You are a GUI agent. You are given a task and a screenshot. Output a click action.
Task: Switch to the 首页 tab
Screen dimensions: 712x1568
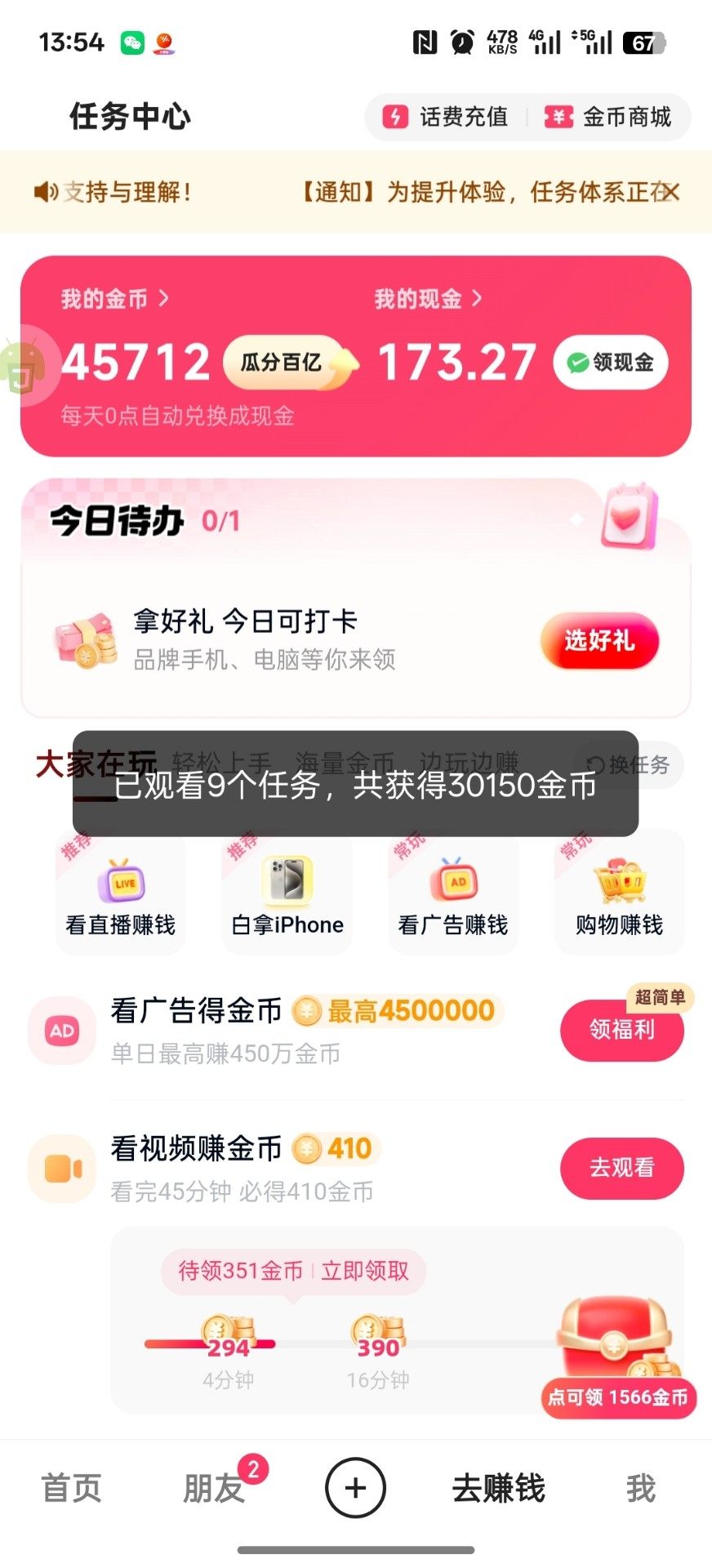pyautogui.click(x=72, y=1488)
